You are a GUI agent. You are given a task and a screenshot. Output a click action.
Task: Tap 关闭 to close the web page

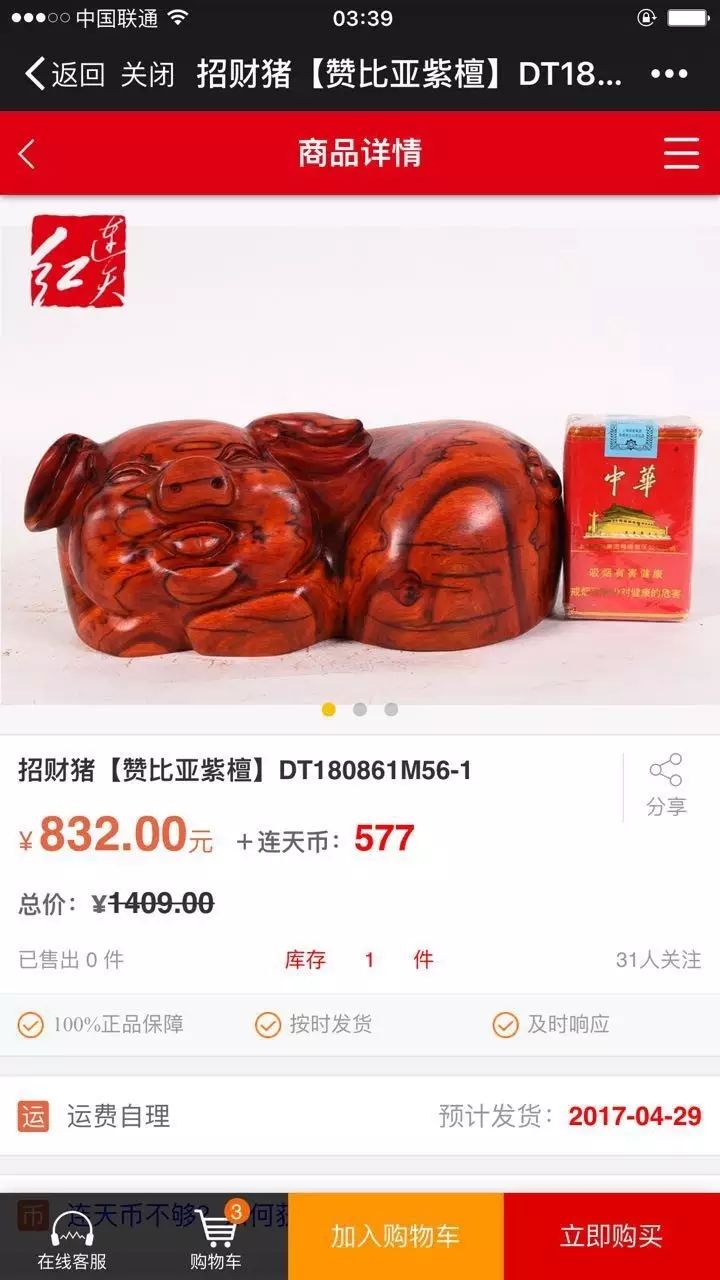pos(148,74)
